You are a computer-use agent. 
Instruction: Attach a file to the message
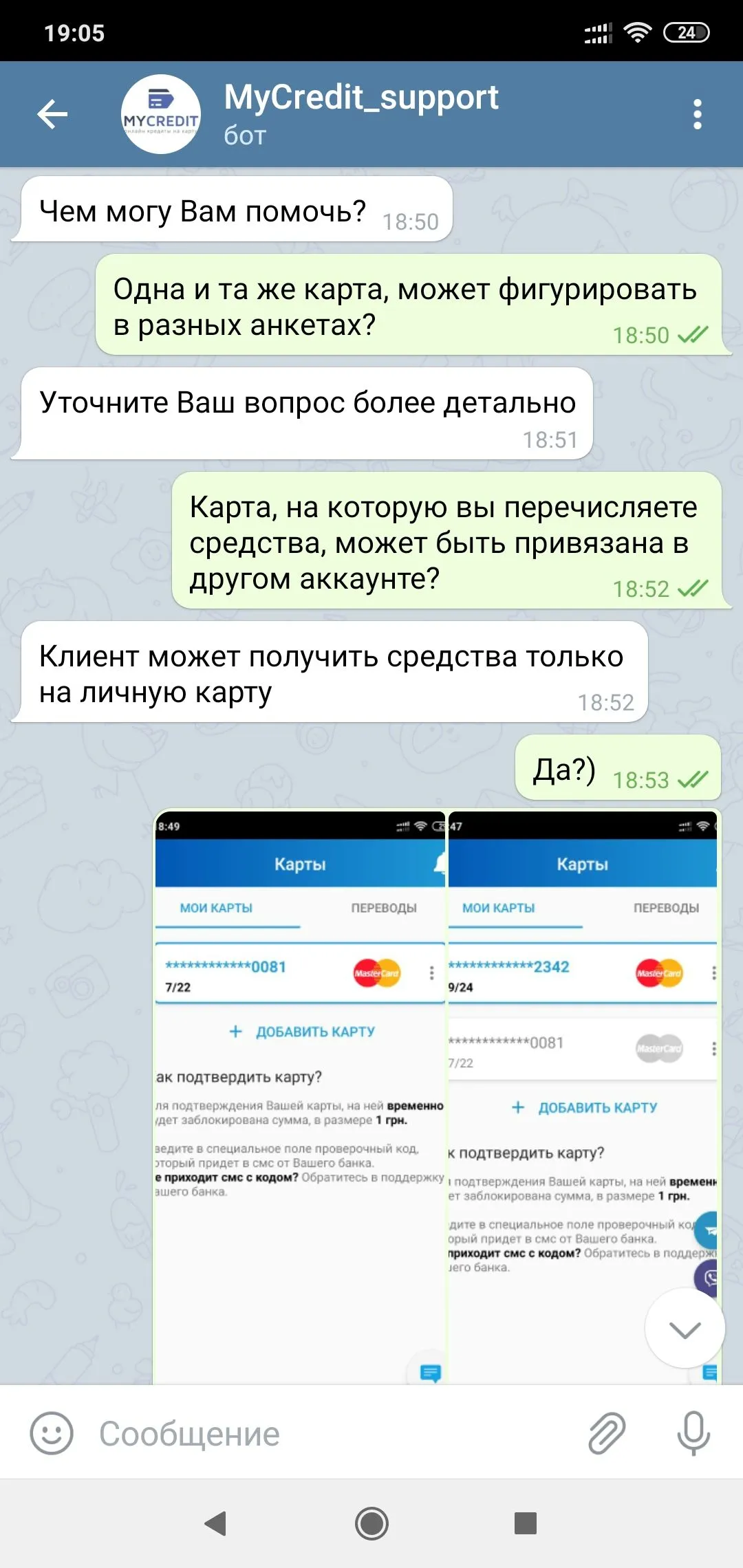(606, 1434)
